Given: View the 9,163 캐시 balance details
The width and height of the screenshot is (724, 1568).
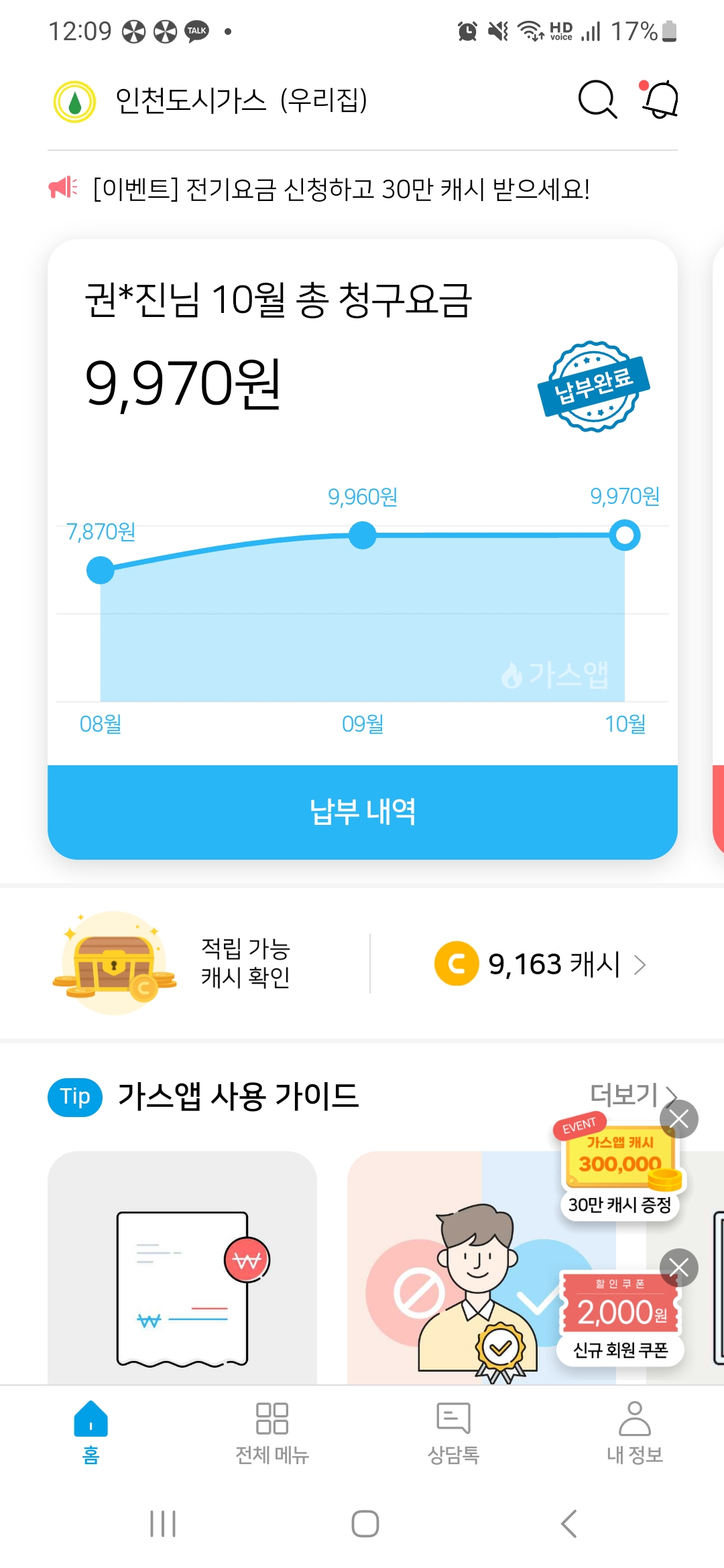Looking at the screenshot, I should point(540,964).
